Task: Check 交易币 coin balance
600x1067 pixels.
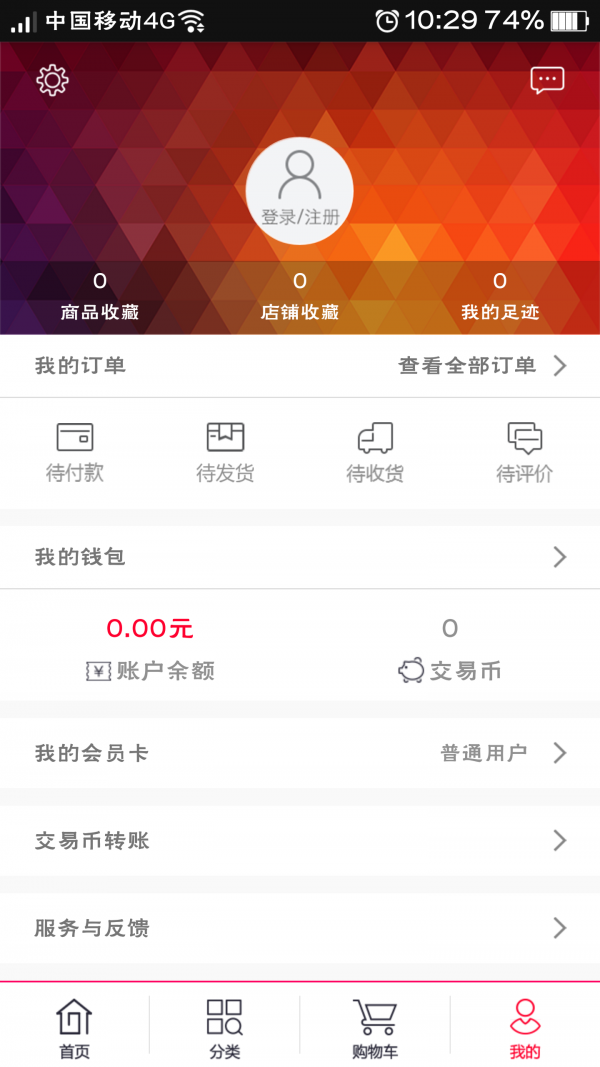Action: pyautogui.click(x=450, y=650)
